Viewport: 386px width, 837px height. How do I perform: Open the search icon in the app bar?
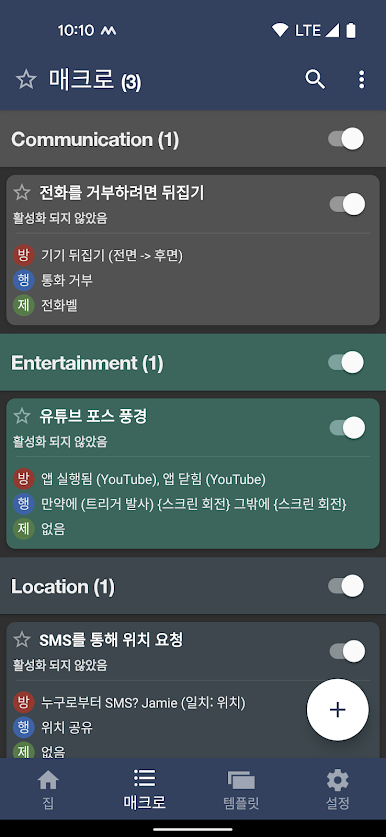pyautogui.click(x=315, y=80)
